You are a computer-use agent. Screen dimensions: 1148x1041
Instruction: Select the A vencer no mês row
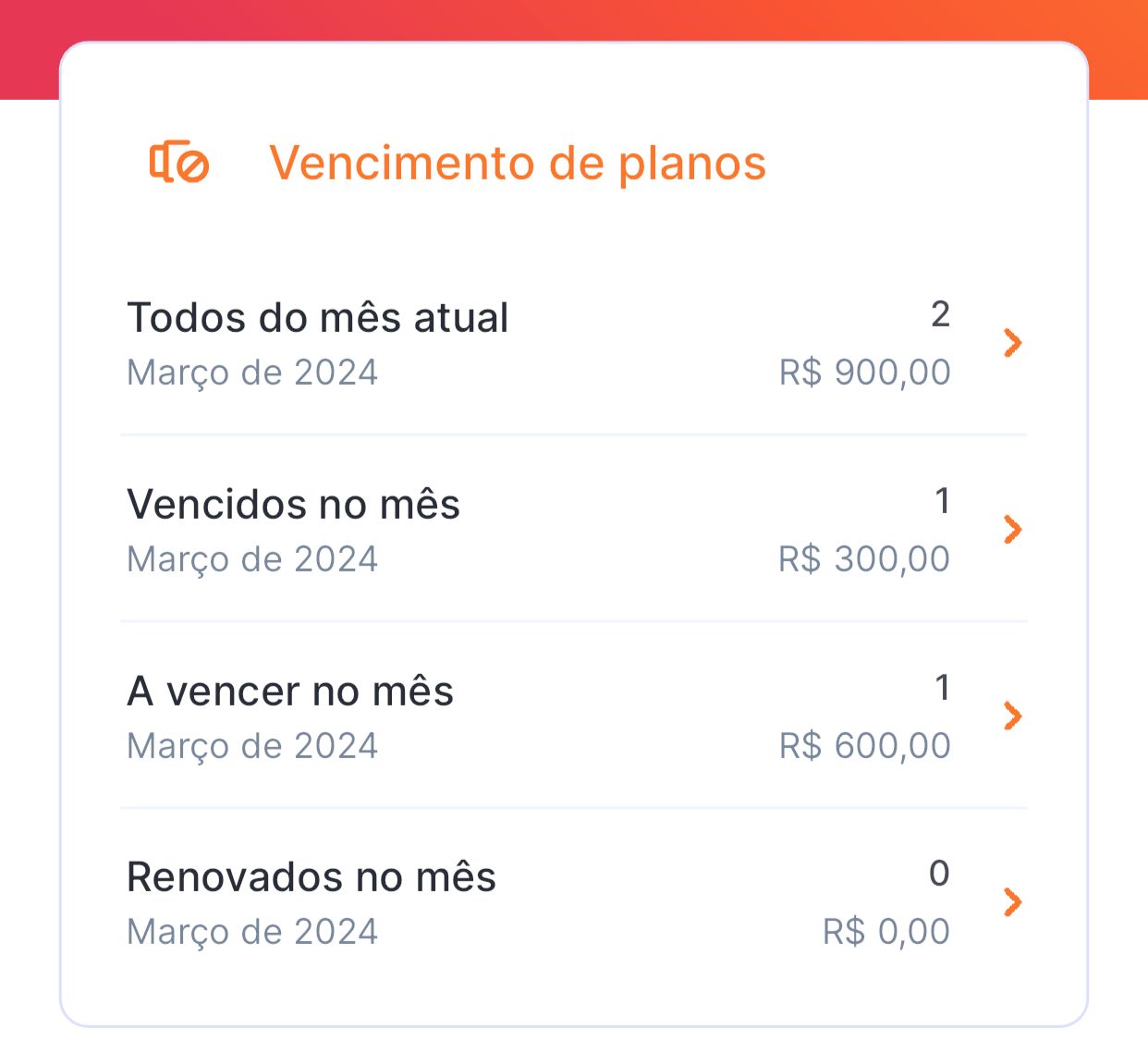573,716
